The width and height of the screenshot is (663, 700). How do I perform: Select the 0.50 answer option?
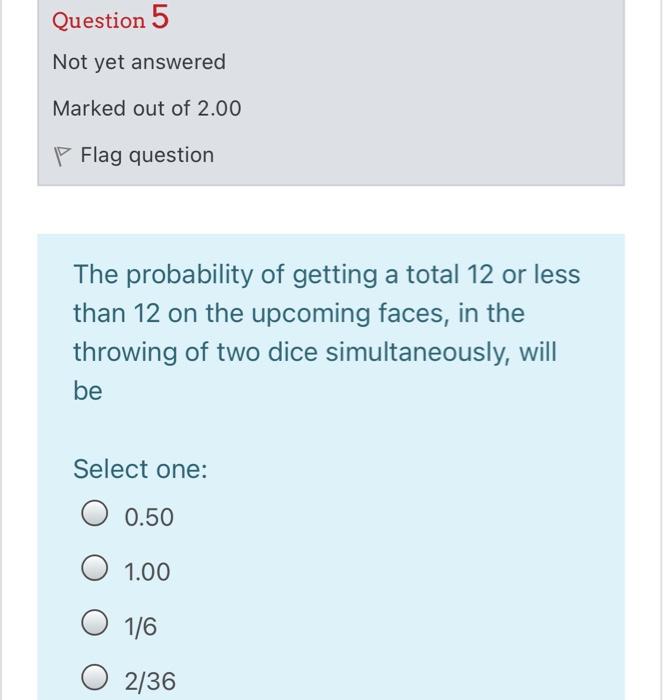(x=96, y=516)
